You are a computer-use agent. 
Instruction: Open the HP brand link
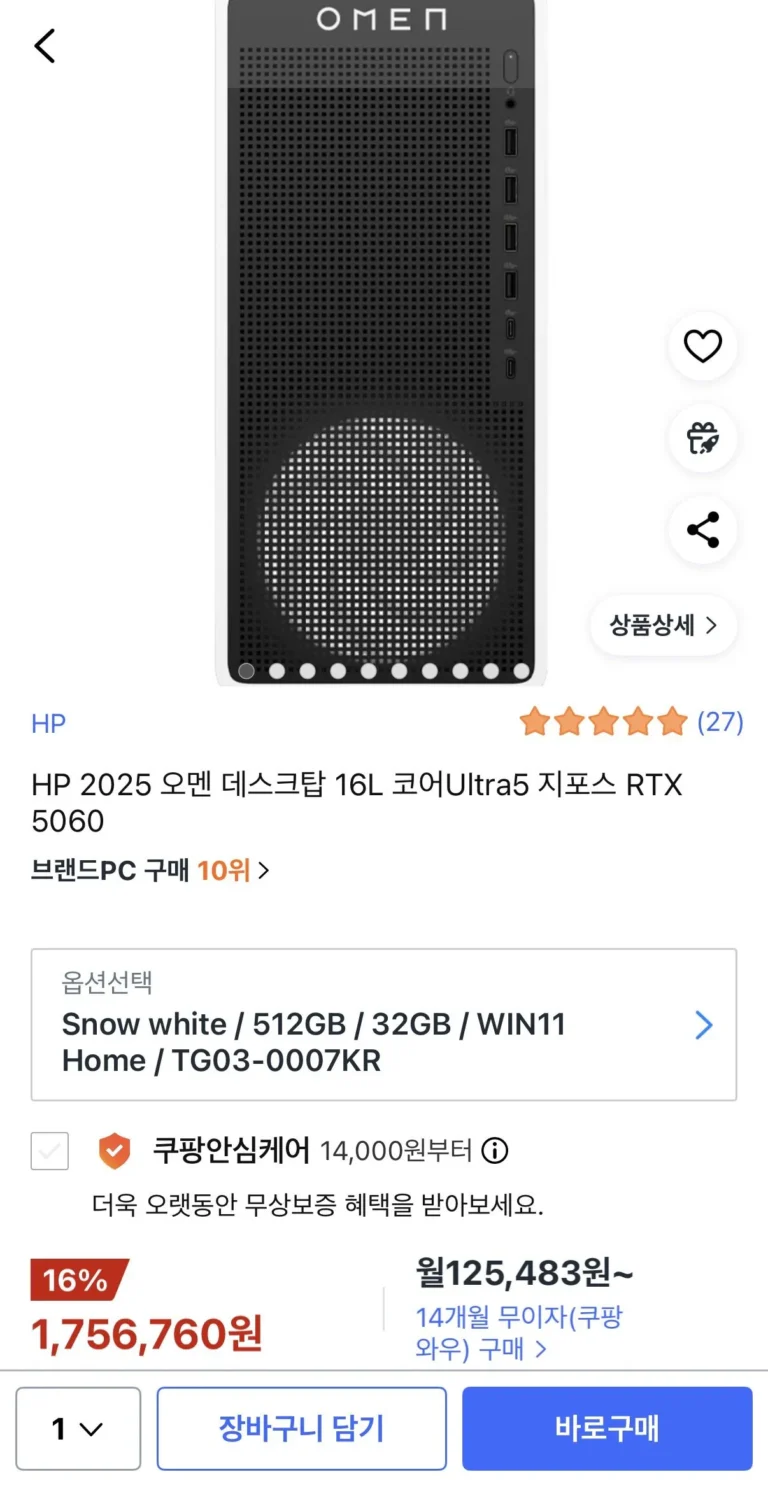[x=48, y=723]
